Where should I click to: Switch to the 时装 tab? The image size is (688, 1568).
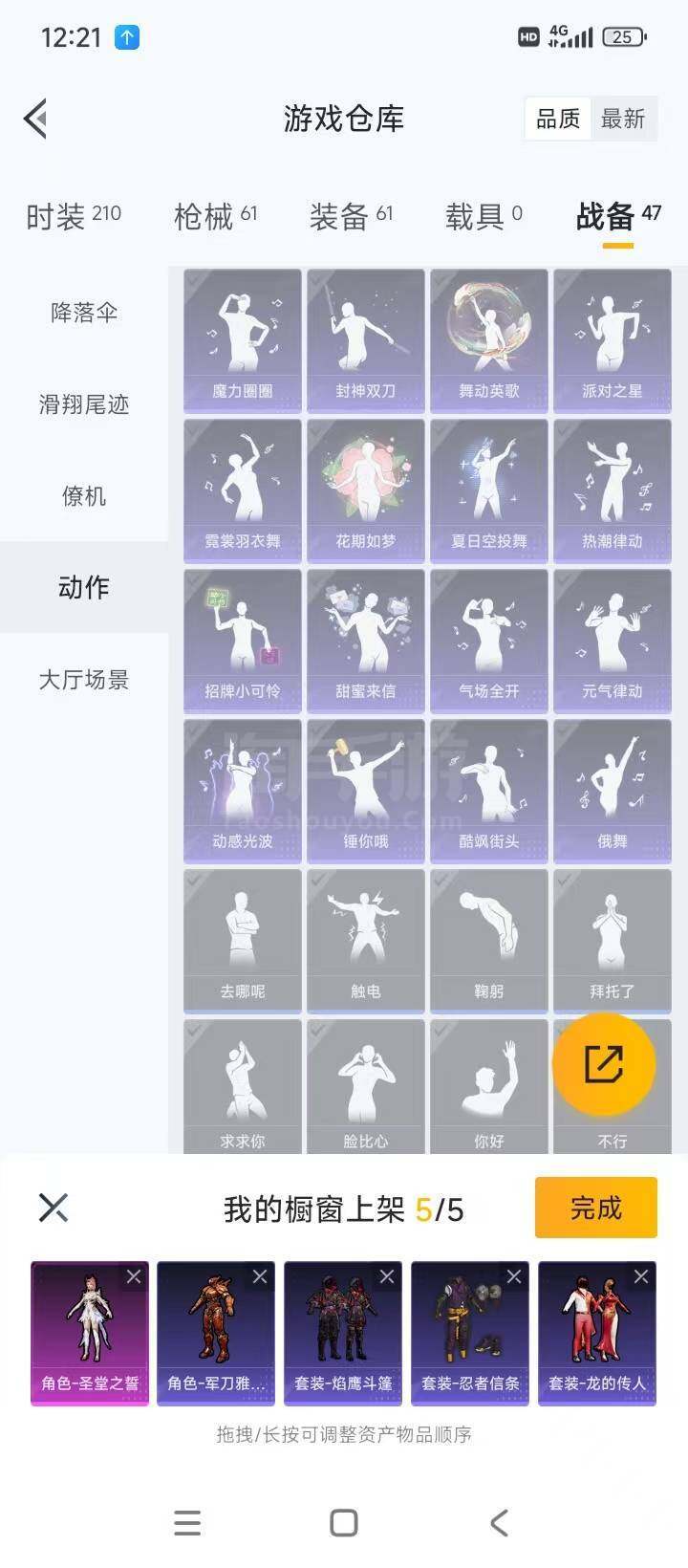click(x=74, y=216)
